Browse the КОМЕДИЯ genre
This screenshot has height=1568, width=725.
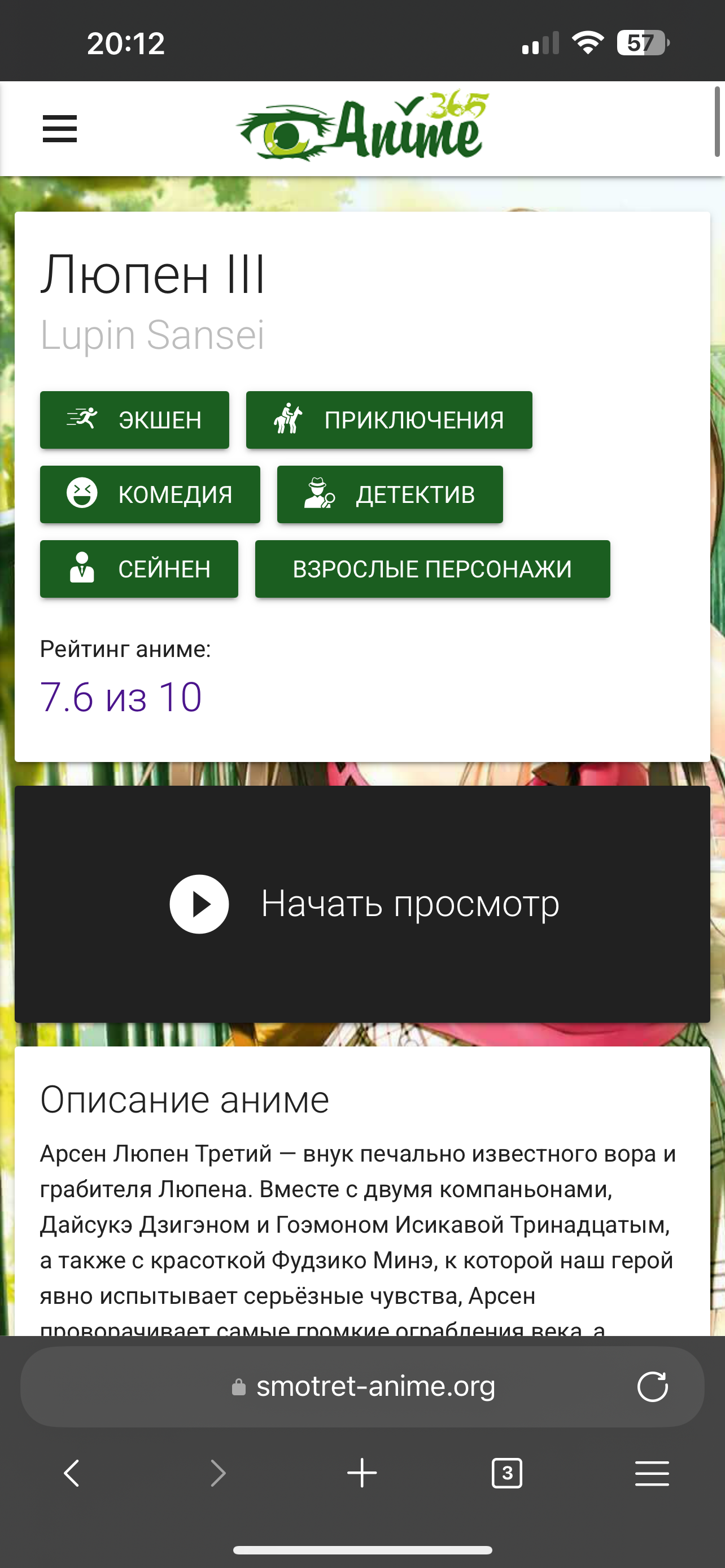tap(150, 494)
